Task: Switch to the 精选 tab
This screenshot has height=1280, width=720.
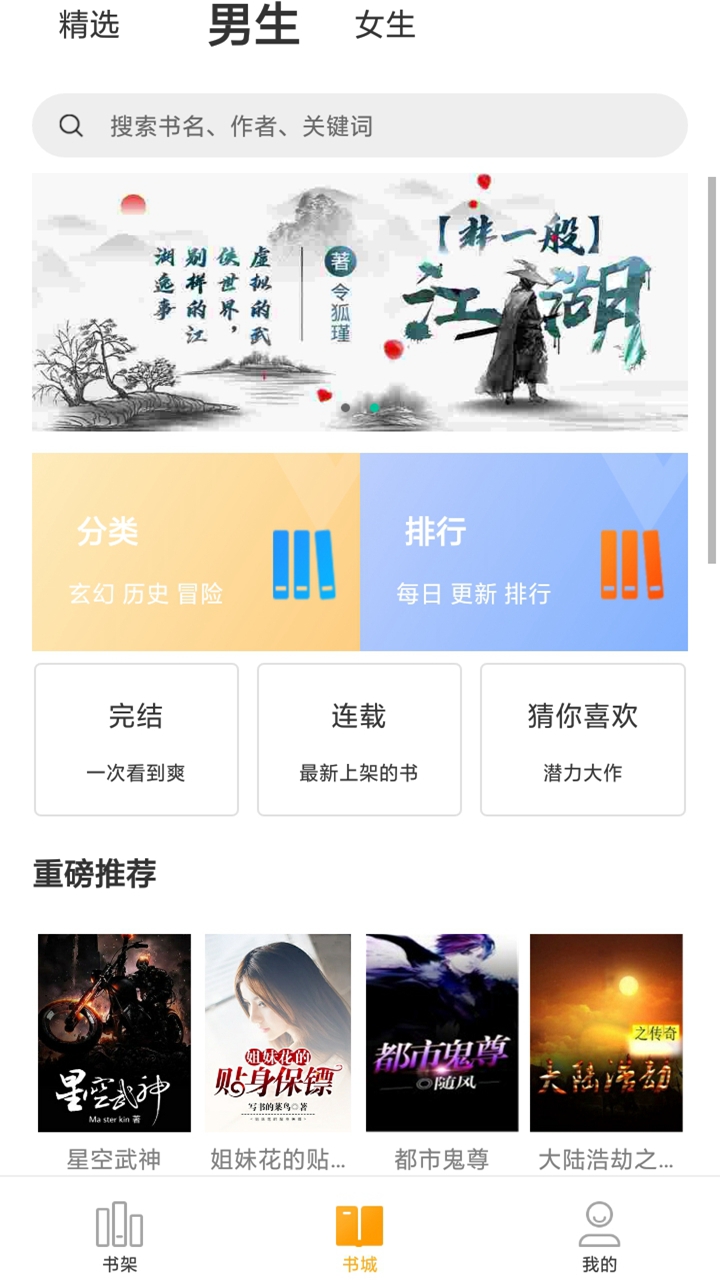Action: [88, 25]
